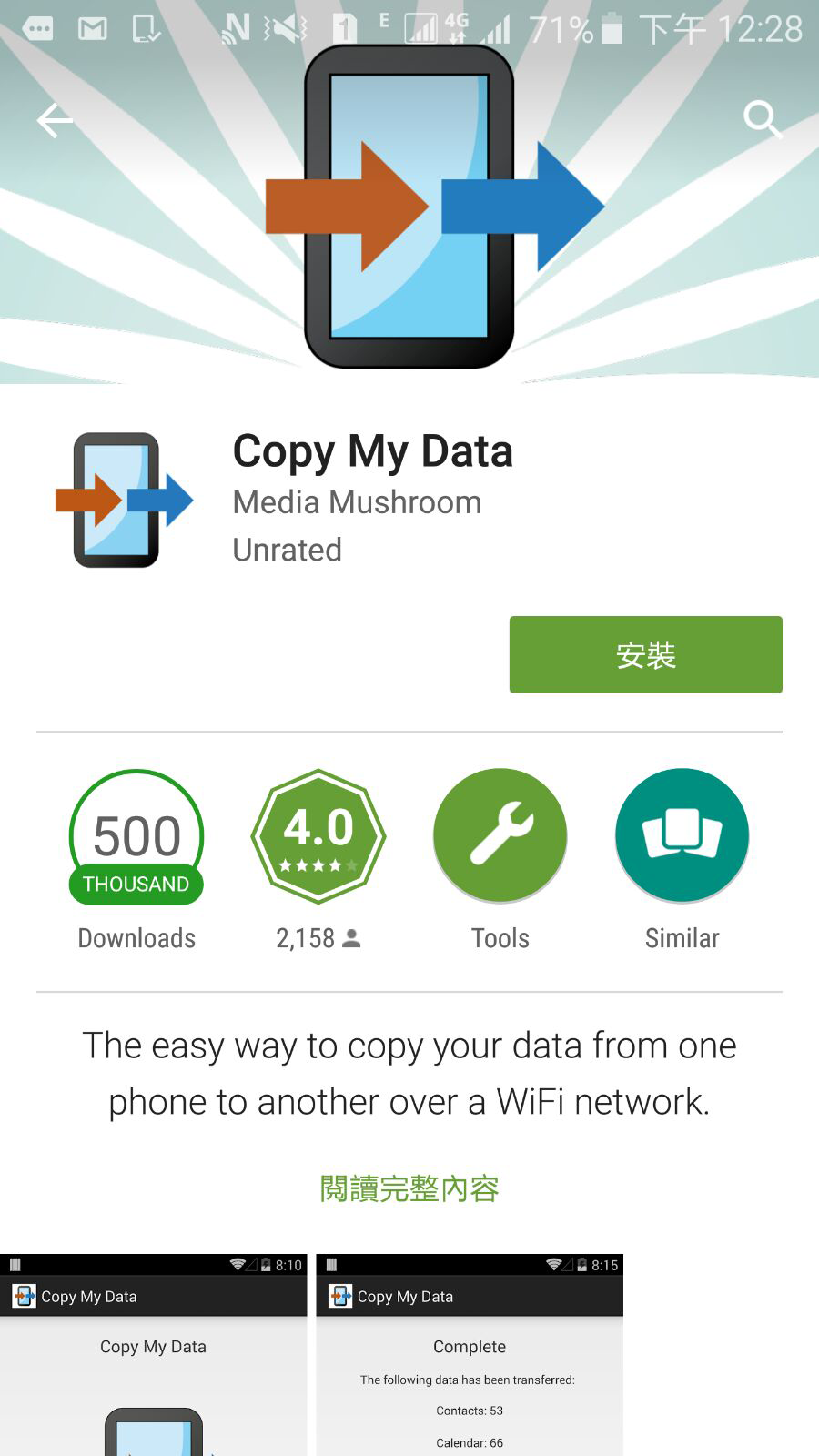
Task: Tap the green 安裝 install button
Action: click(645, 654)
